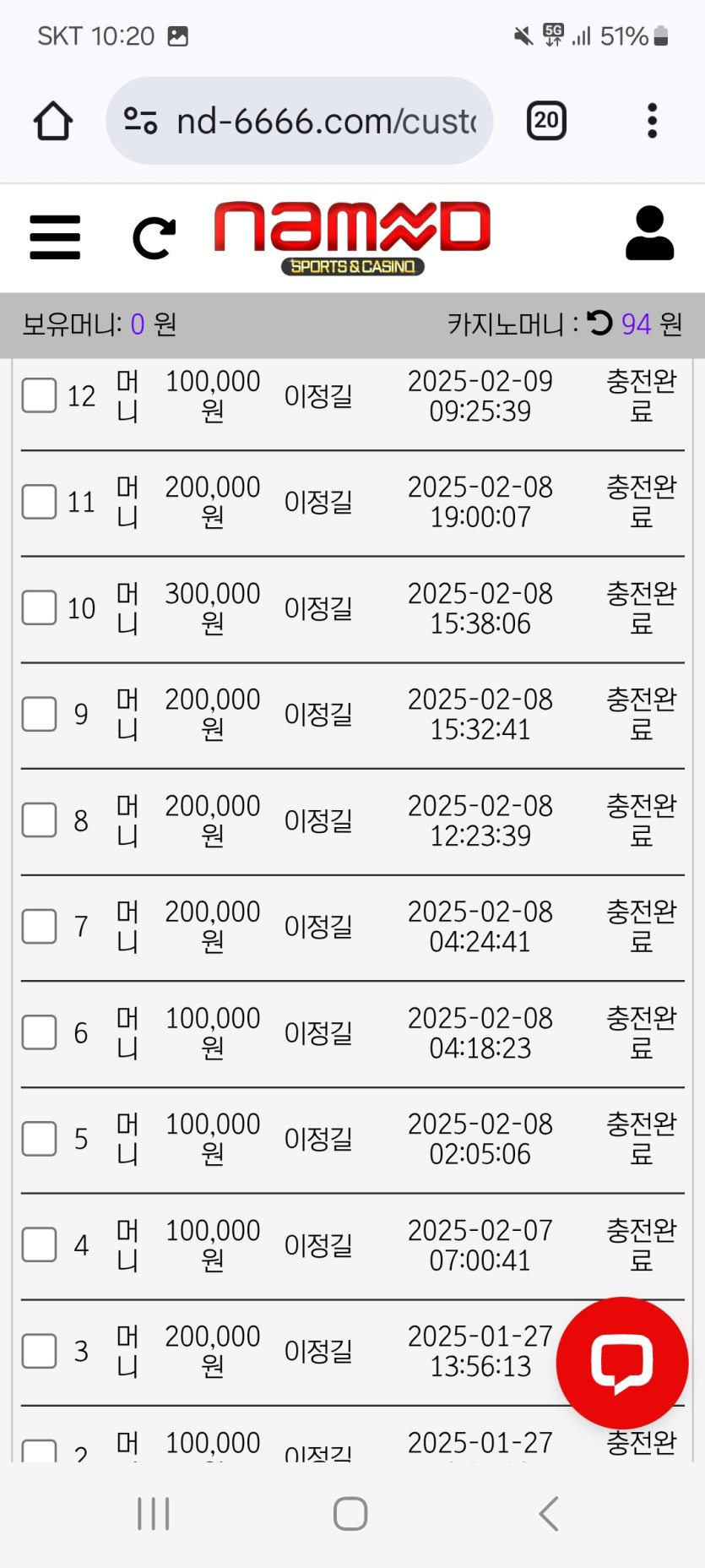Refresh the casino money balance
This screenshot has width=705, height=1568.
coord(599,323)
